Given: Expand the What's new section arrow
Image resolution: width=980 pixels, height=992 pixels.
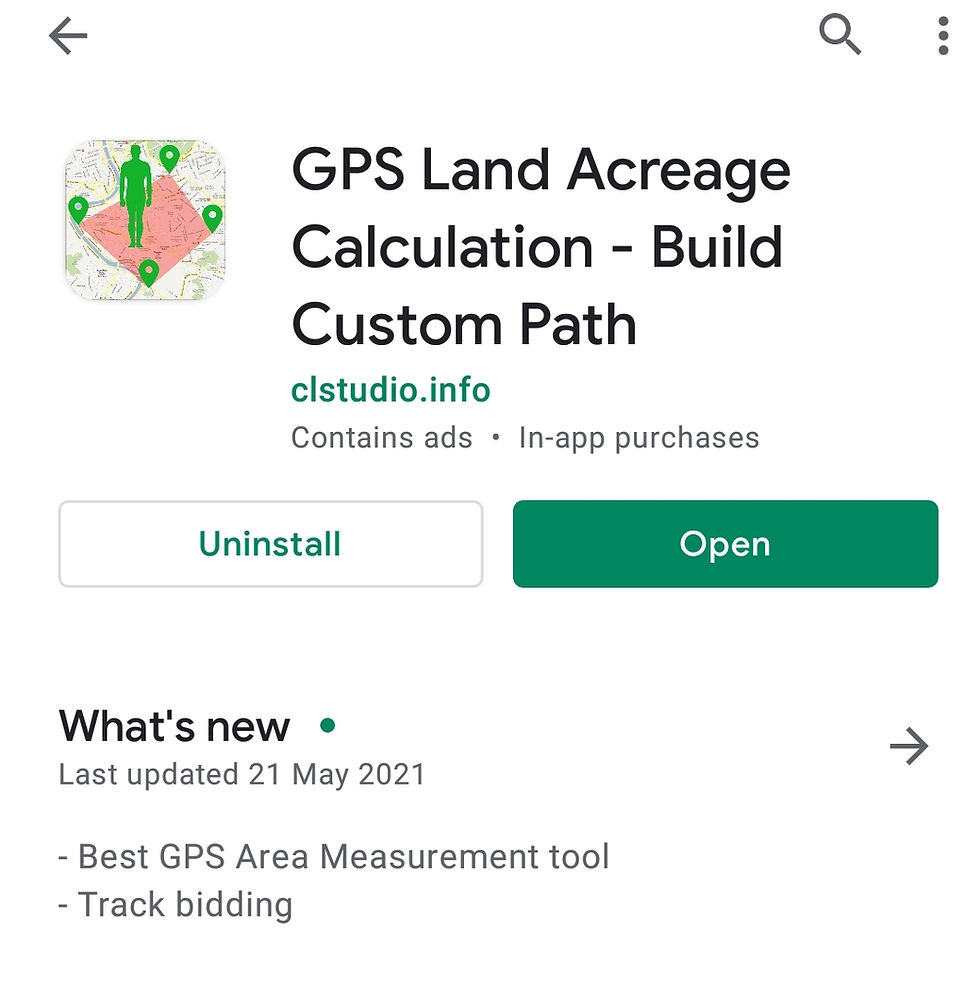Looking at the screenshot, I should (908, 747).
